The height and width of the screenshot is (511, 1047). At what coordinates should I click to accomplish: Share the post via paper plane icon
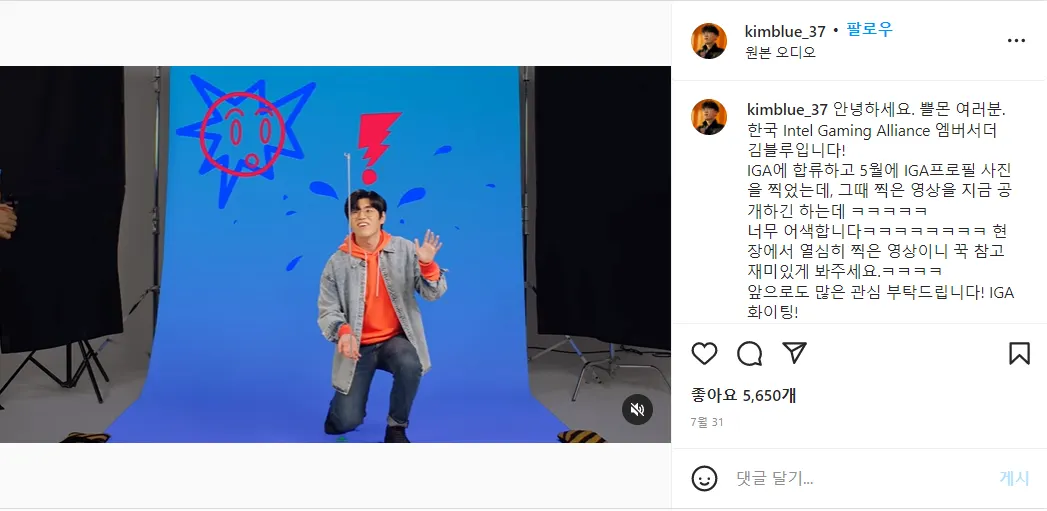coord(794,353)
